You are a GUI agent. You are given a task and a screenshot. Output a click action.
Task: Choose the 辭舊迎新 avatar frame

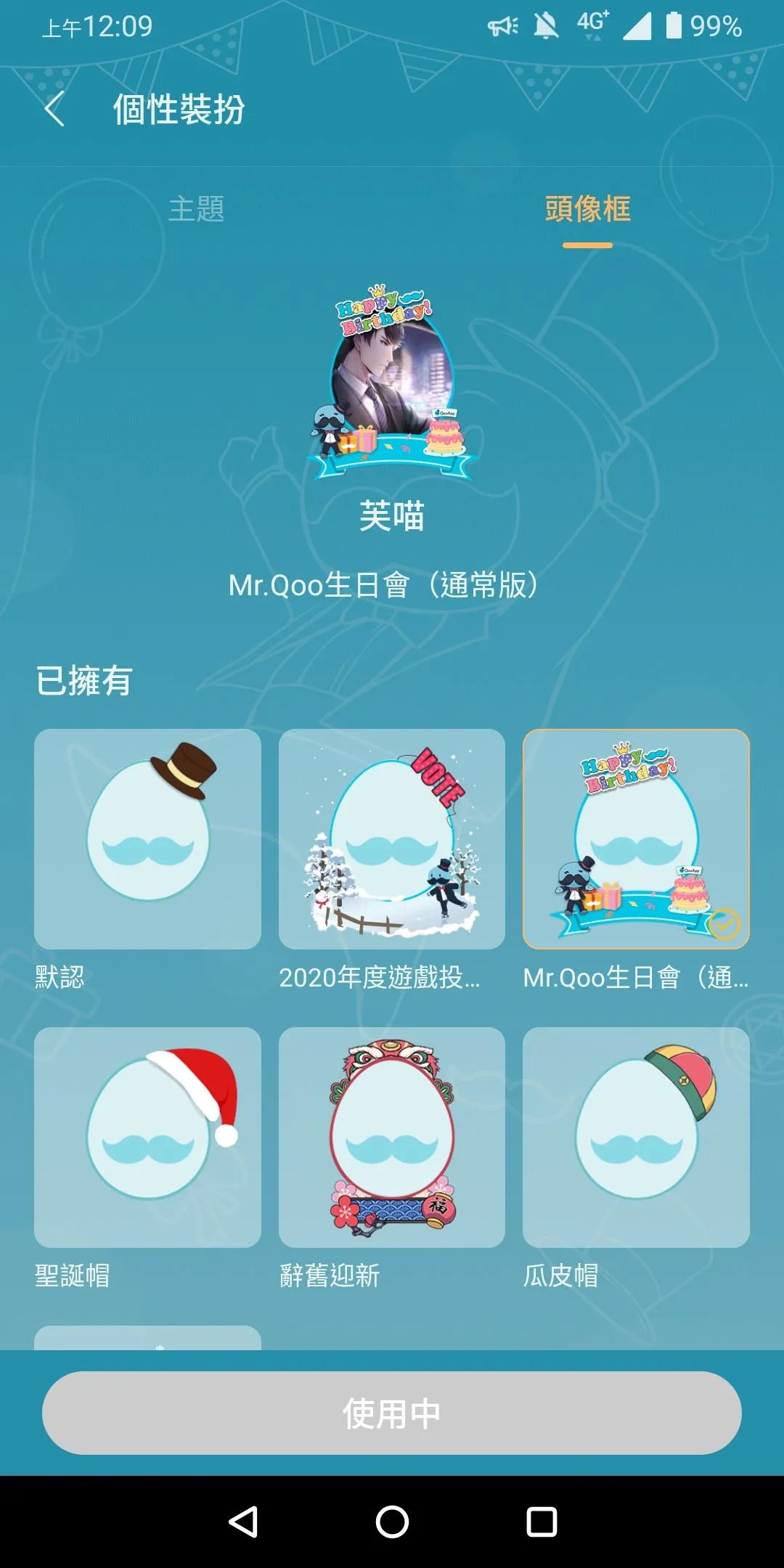pyautogui.click(x=392, y=1137)
